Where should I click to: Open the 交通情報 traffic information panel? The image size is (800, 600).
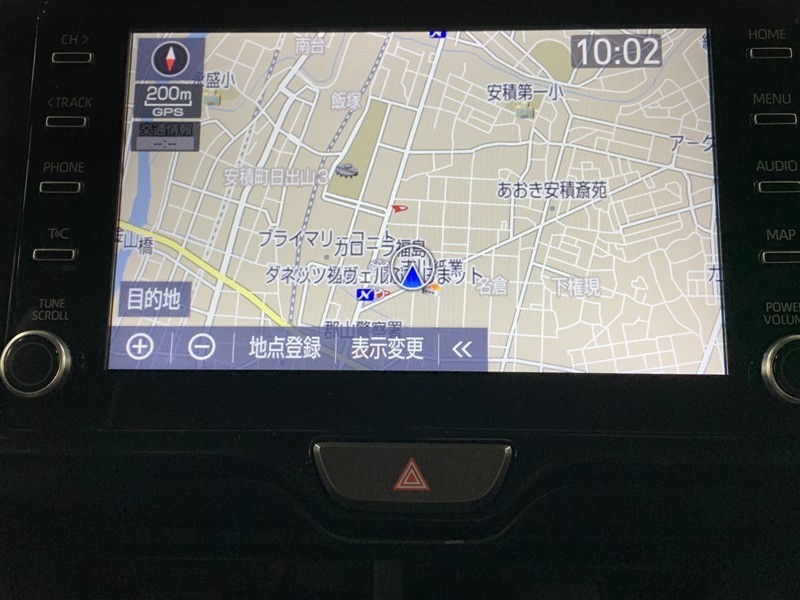tap(165, 135)
